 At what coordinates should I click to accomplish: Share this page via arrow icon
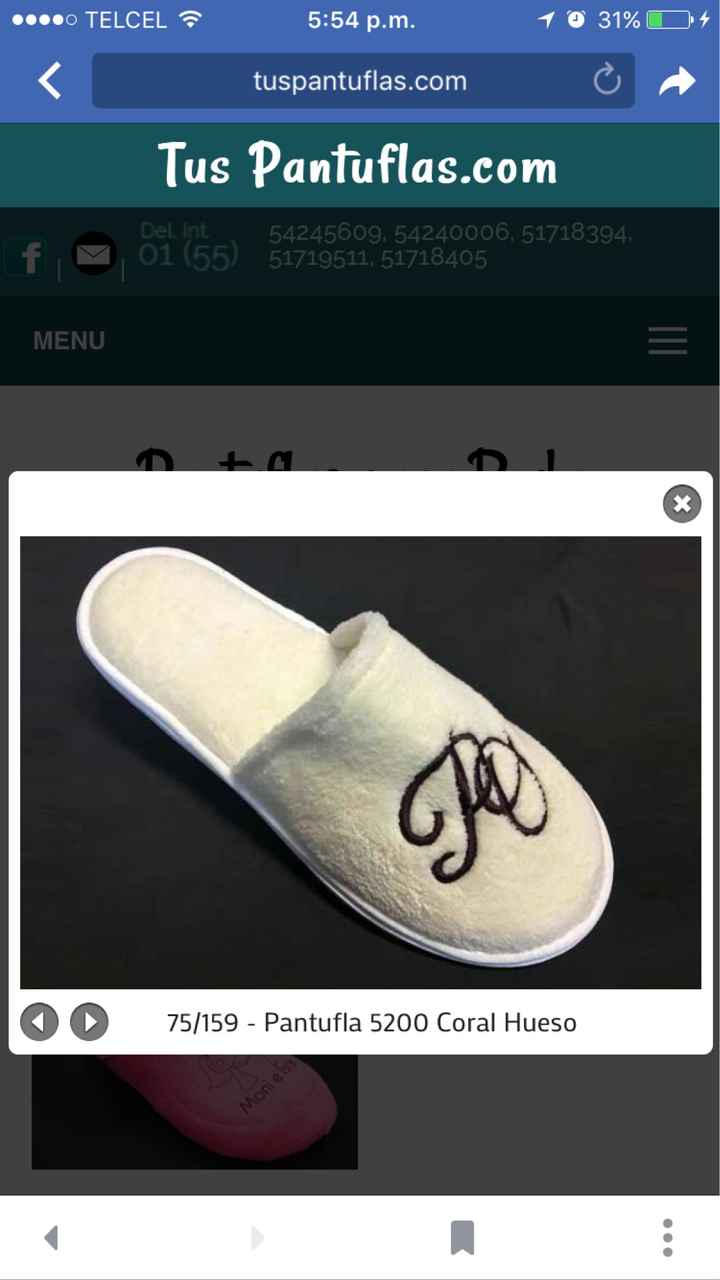click(x=677, y=82)
